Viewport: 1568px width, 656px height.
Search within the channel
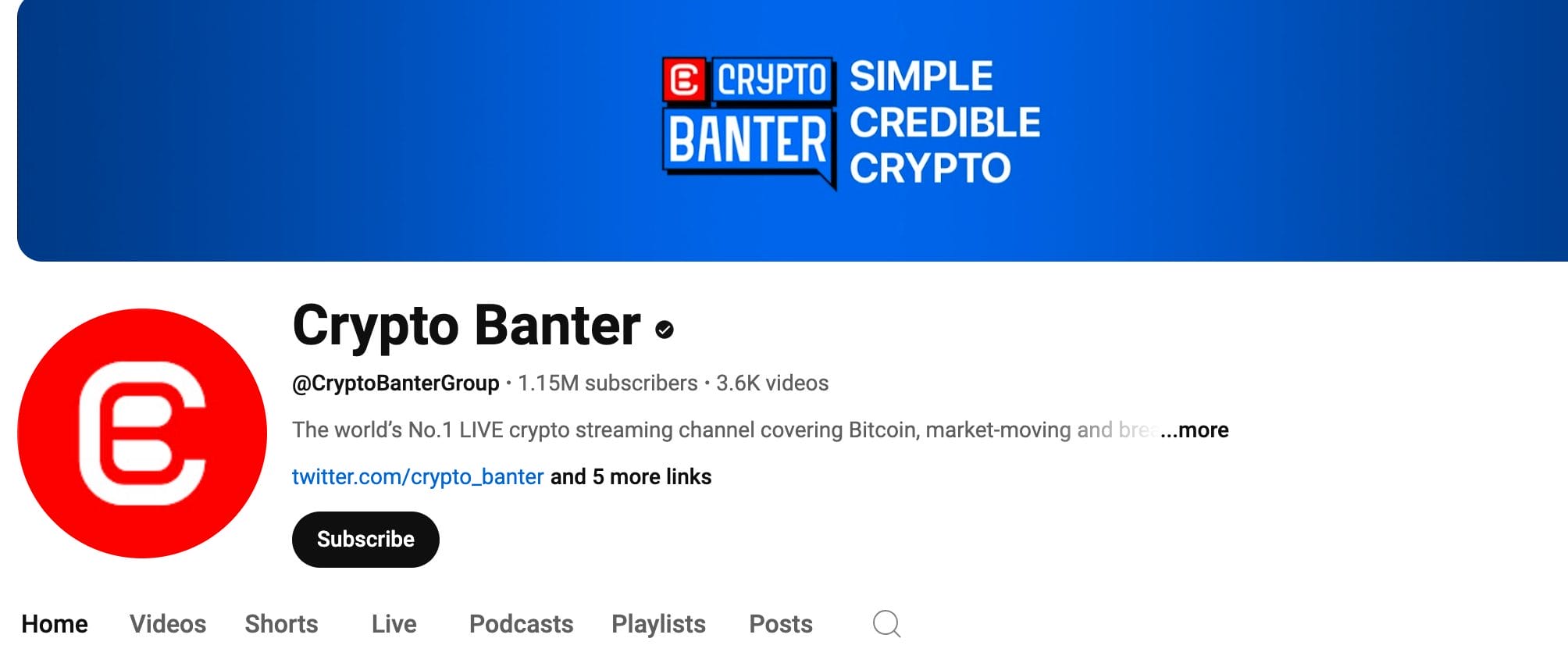tap(886, 624)
